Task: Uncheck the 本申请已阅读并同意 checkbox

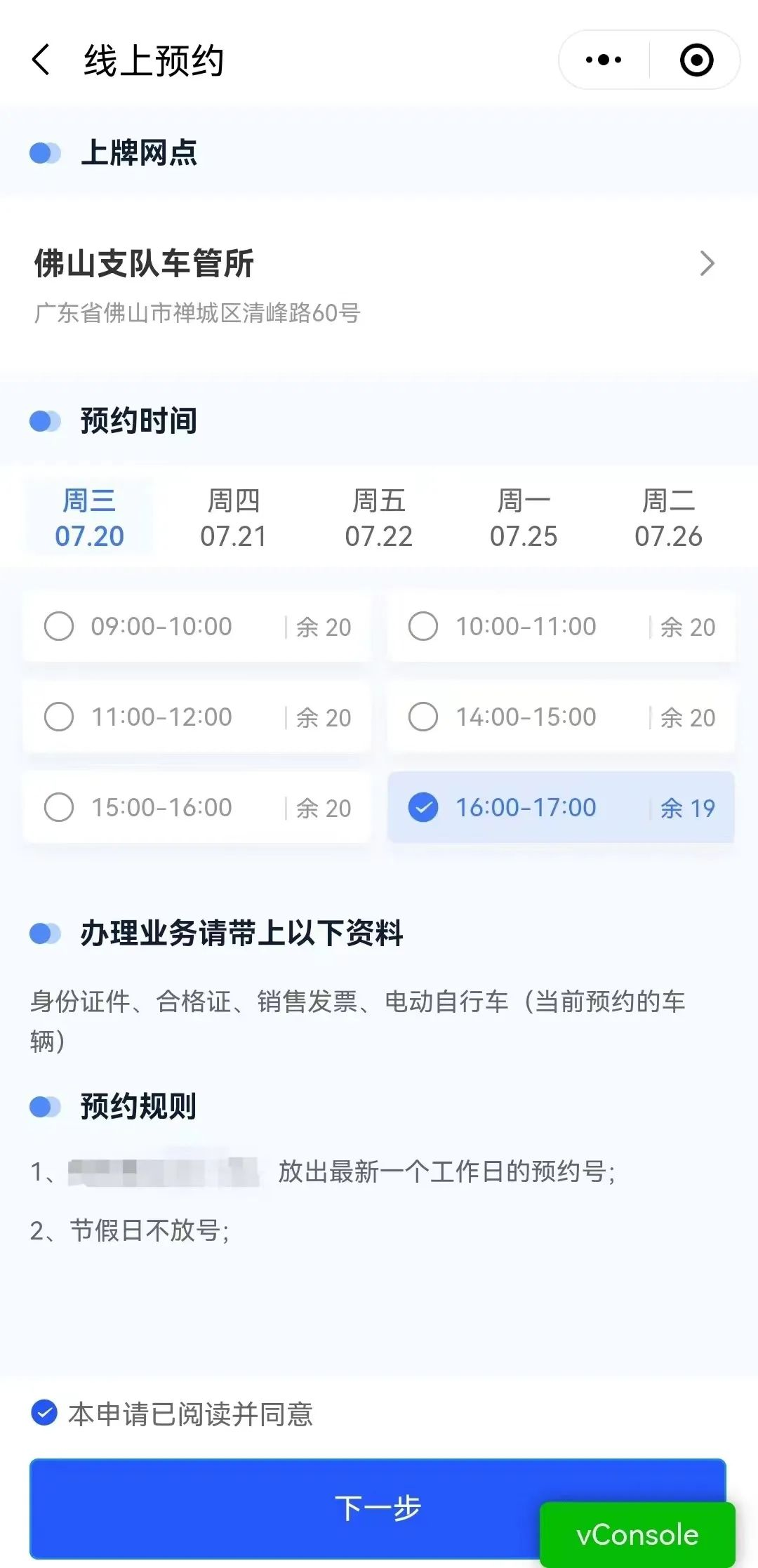Action: coord(44,1413)
